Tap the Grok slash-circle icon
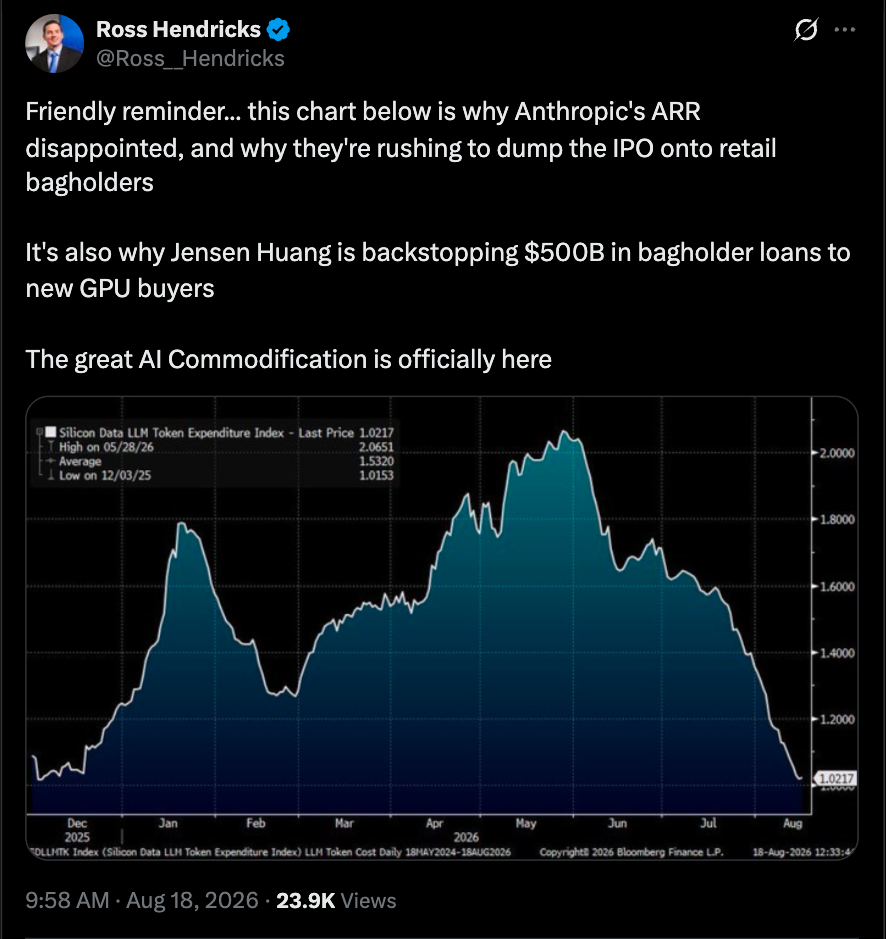886x939 pixels. (x=806, y=29)
